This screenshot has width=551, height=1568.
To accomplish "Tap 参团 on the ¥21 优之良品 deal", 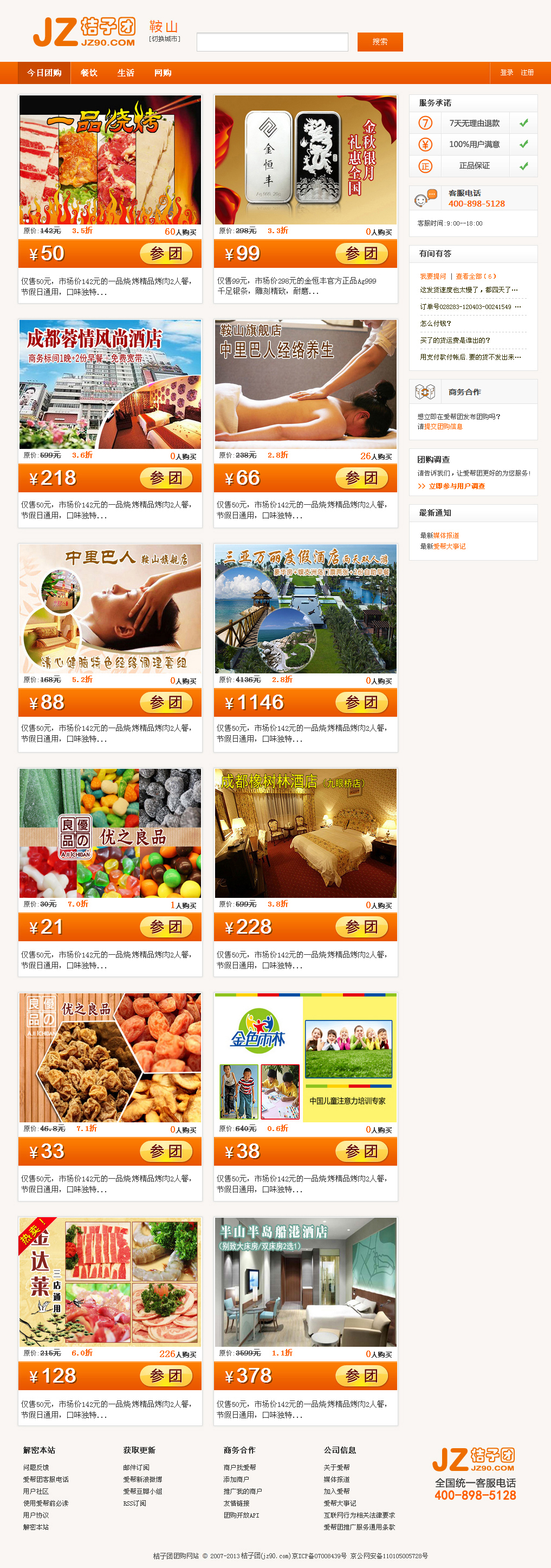I will [165, 927].
